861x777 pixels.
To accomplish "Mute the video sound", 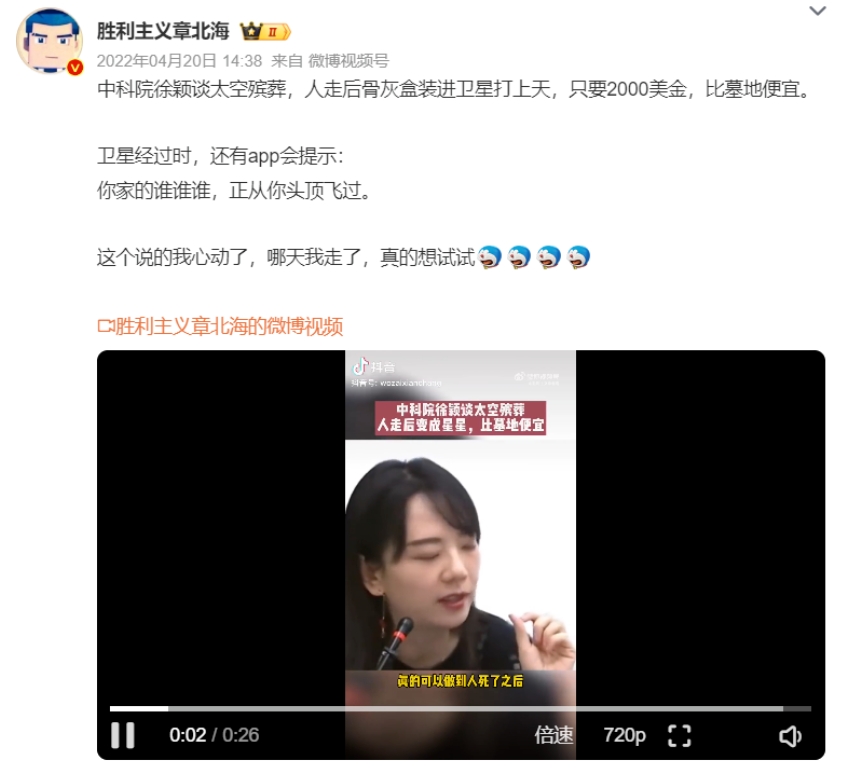I will click(790, 736).
